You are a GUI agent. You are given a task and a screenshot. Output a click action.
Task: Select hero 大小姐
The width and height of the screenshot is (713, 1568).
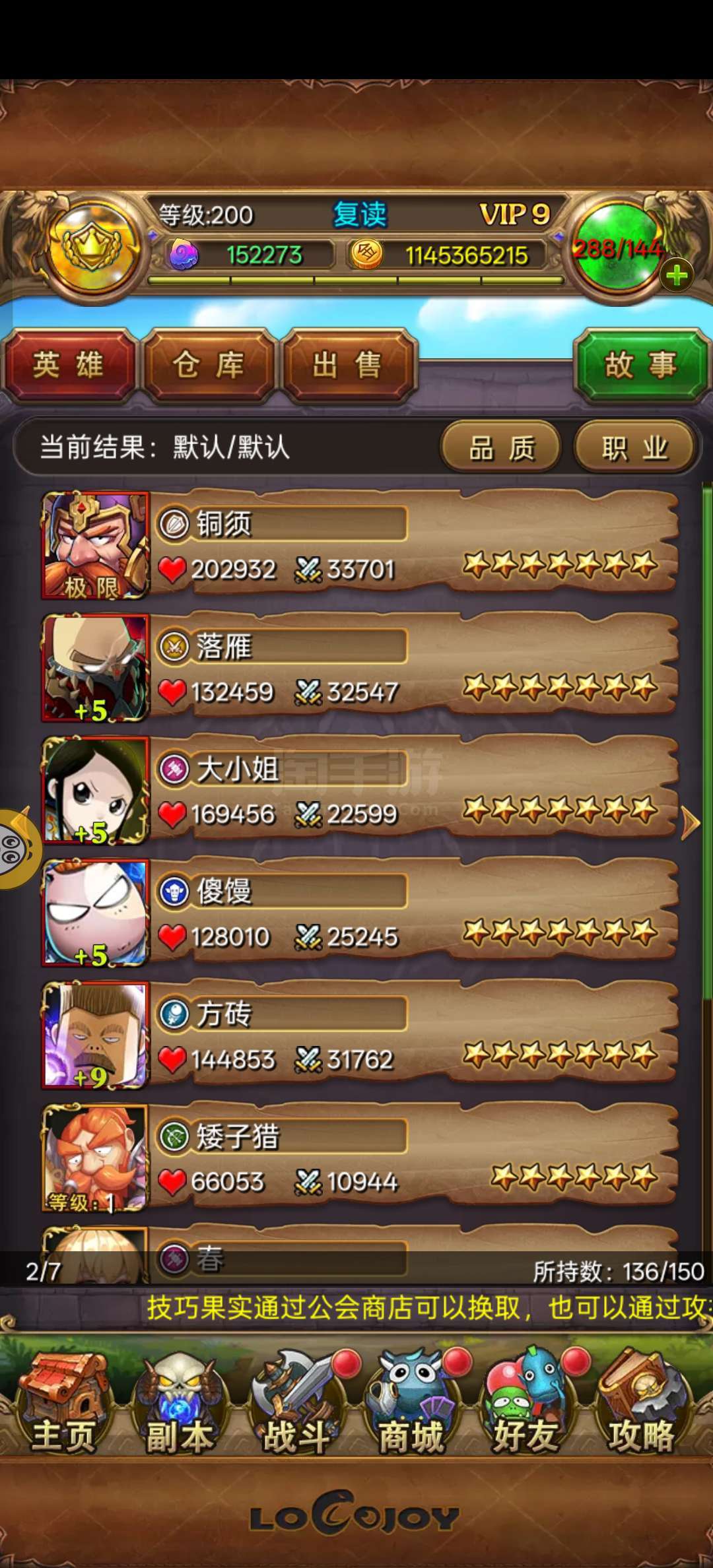point(360,791)
